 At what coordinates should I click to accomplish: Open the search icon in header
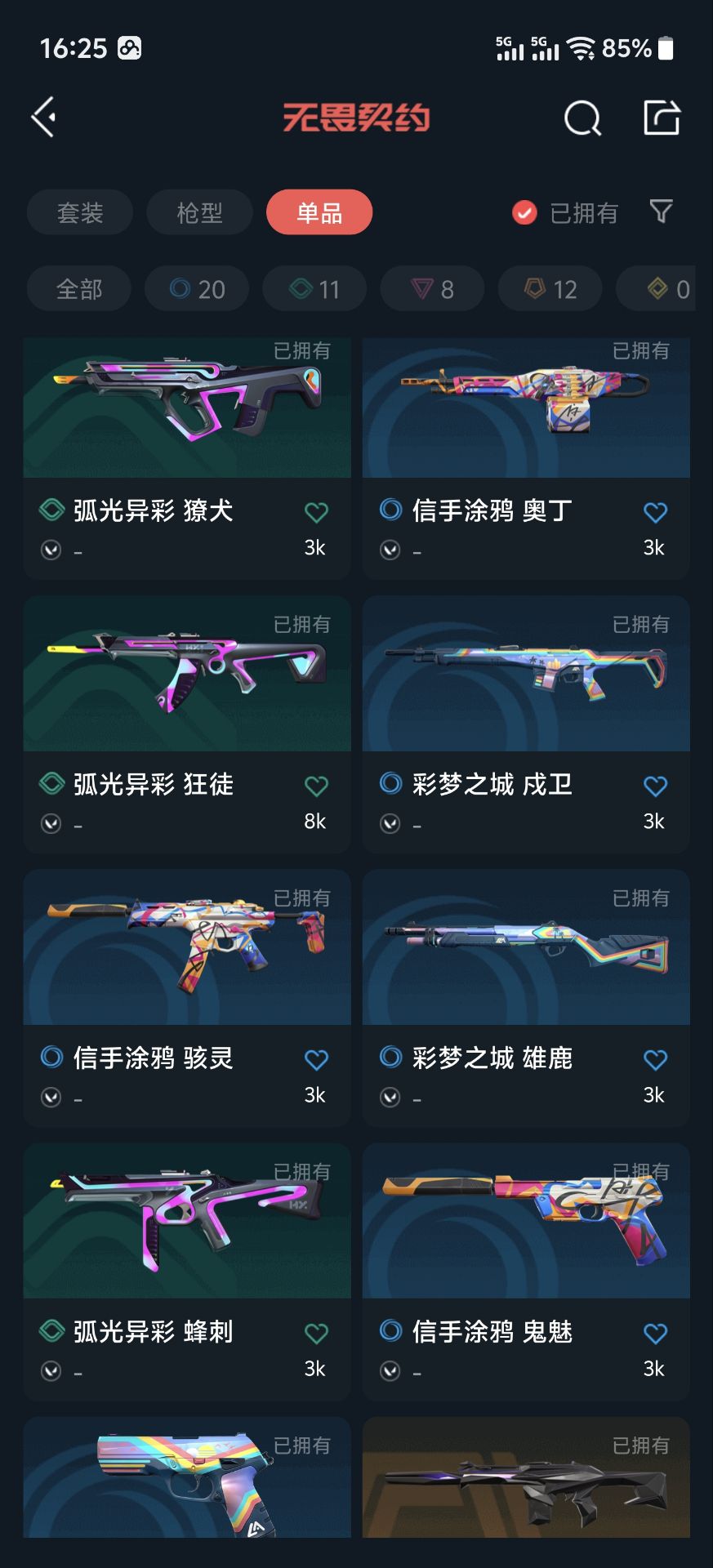(x=582, y=118)
